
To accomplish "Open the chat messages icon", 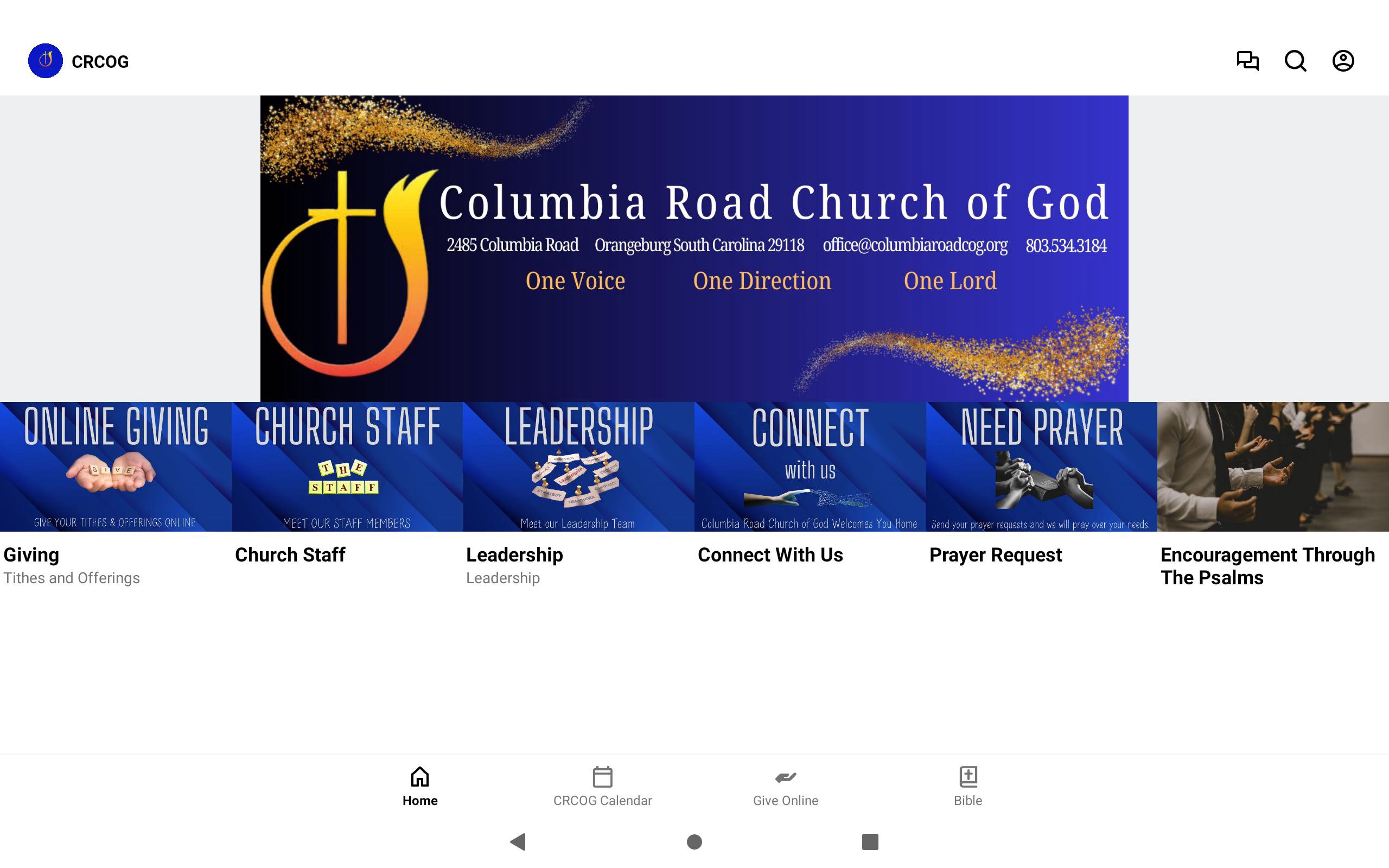I will coord(1247,61).
